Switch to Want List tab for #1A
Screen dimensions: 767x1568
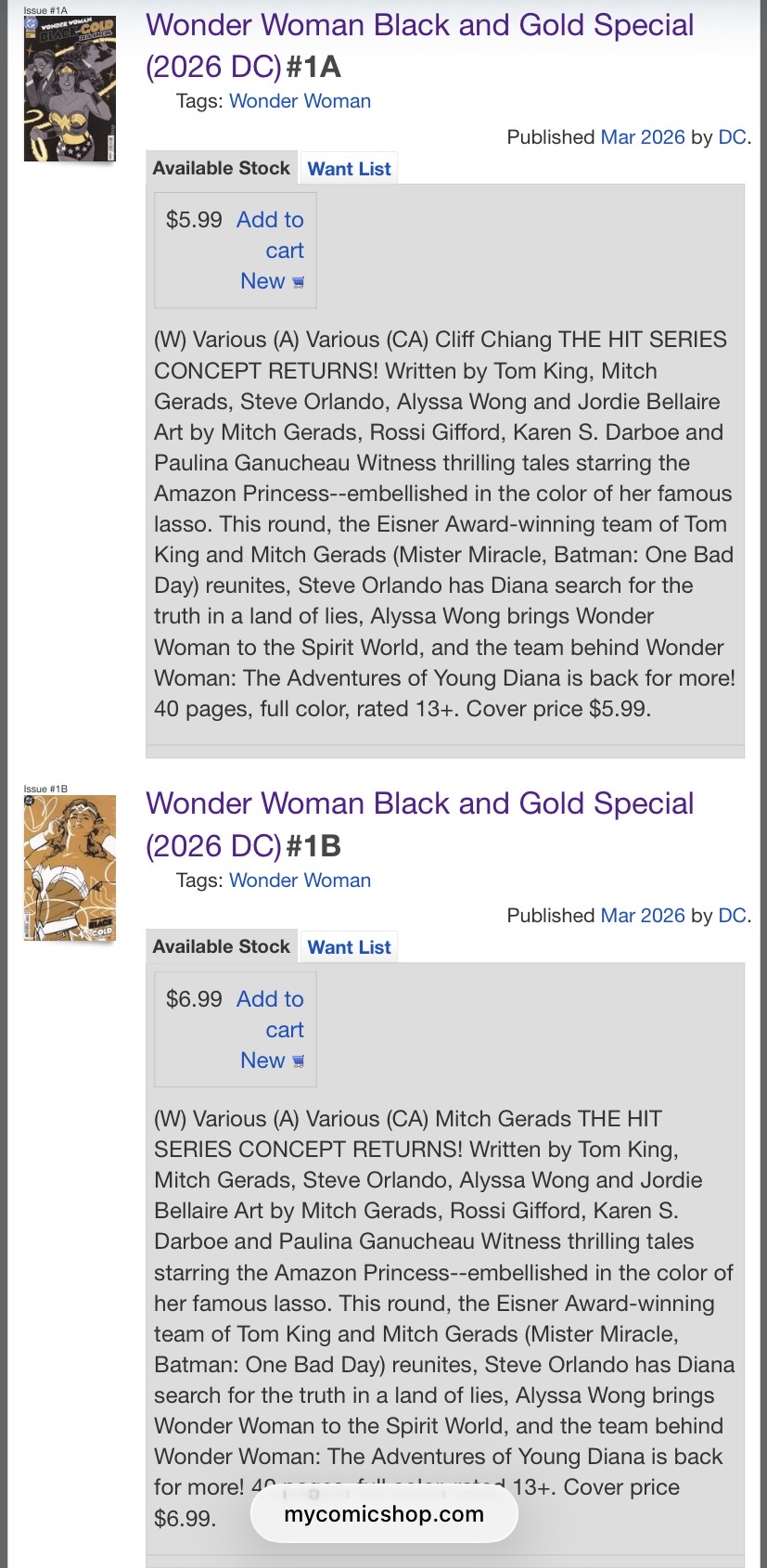pyautogui.click(x=349, y=169)
